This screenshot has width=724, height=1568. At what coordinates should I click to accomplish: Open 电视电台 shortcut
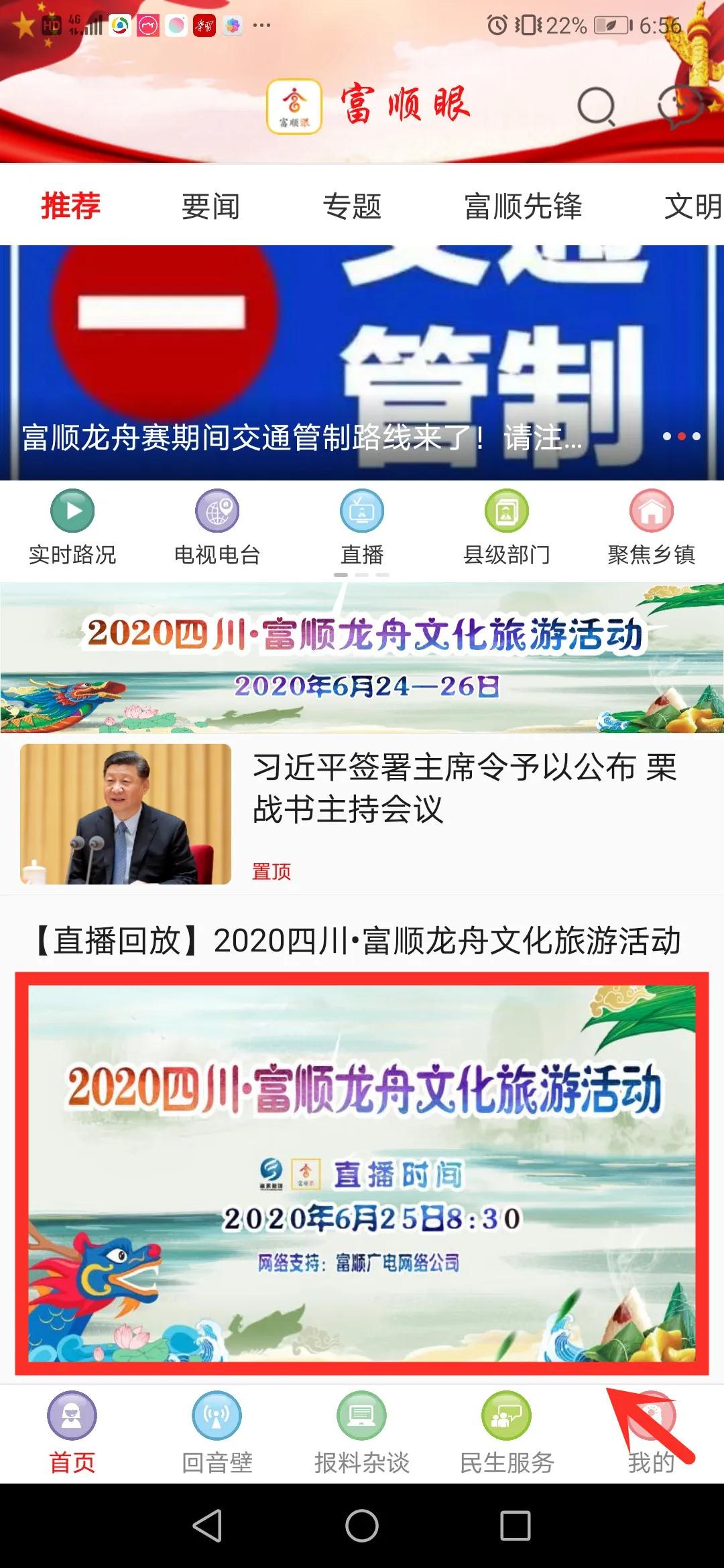[217, 527]
